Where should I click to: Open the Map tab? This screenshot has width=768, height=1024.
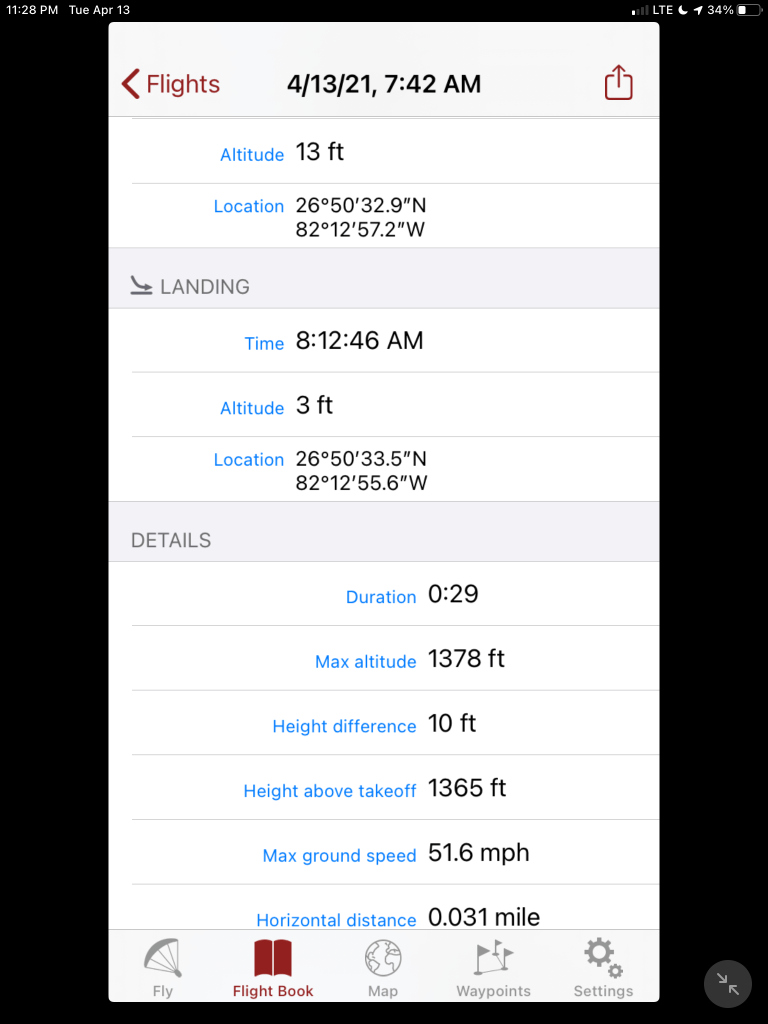(383, 967)
